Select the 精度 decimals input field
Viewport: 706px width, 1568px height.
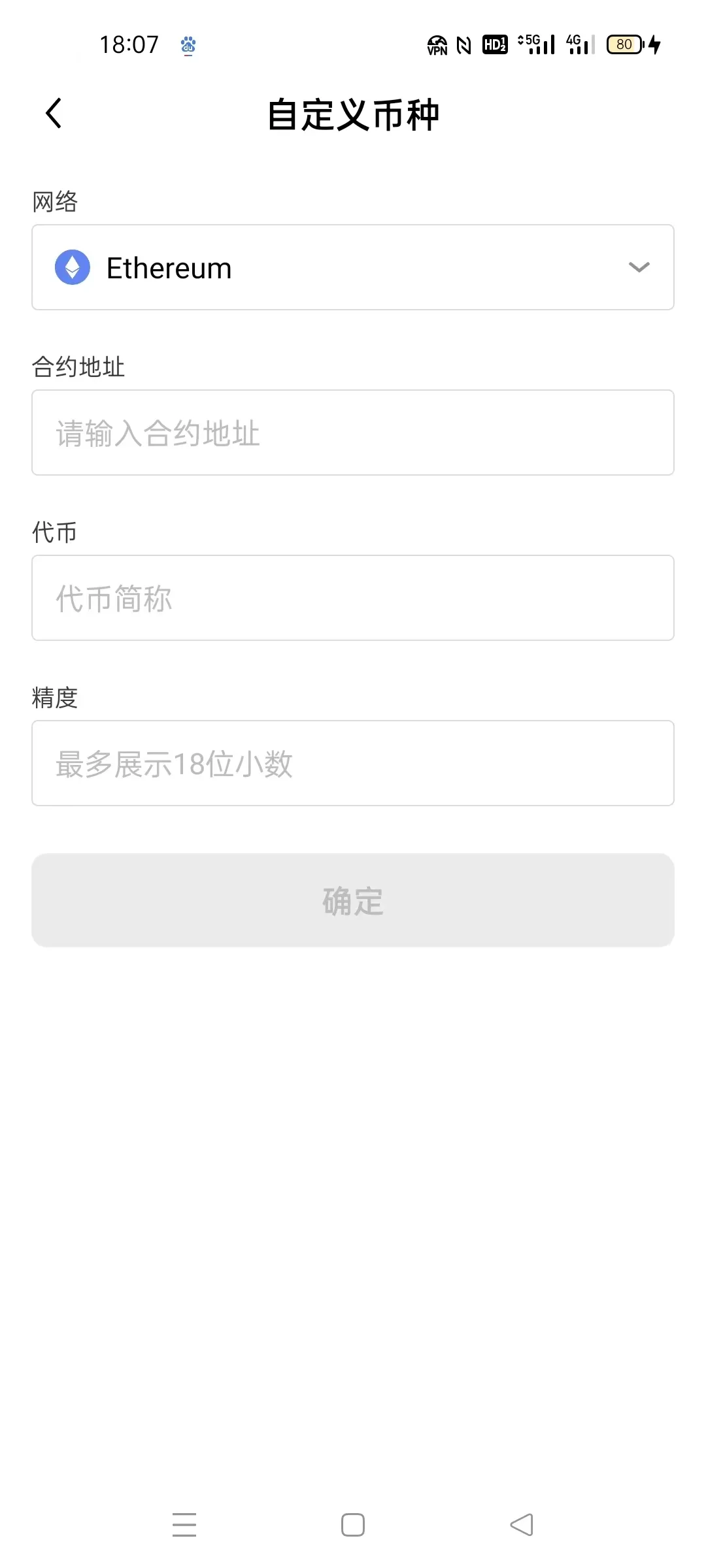(x=353, y=763)
